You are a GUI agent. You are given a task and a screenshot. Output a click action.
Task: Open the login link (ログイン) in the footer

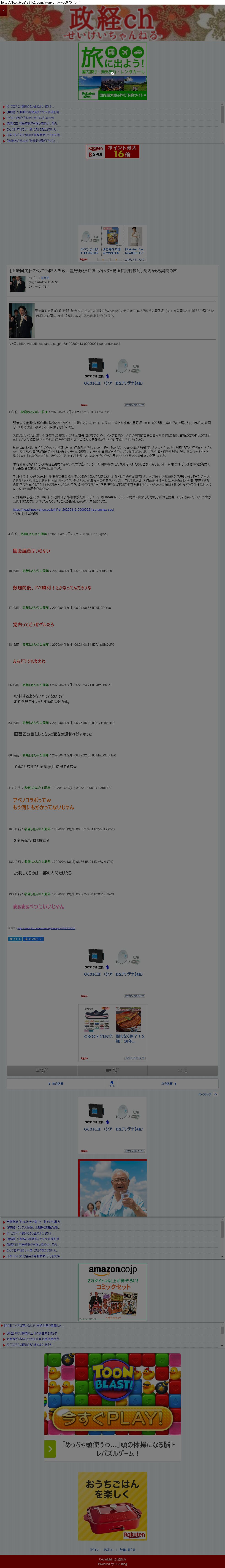click(95, 1549)
